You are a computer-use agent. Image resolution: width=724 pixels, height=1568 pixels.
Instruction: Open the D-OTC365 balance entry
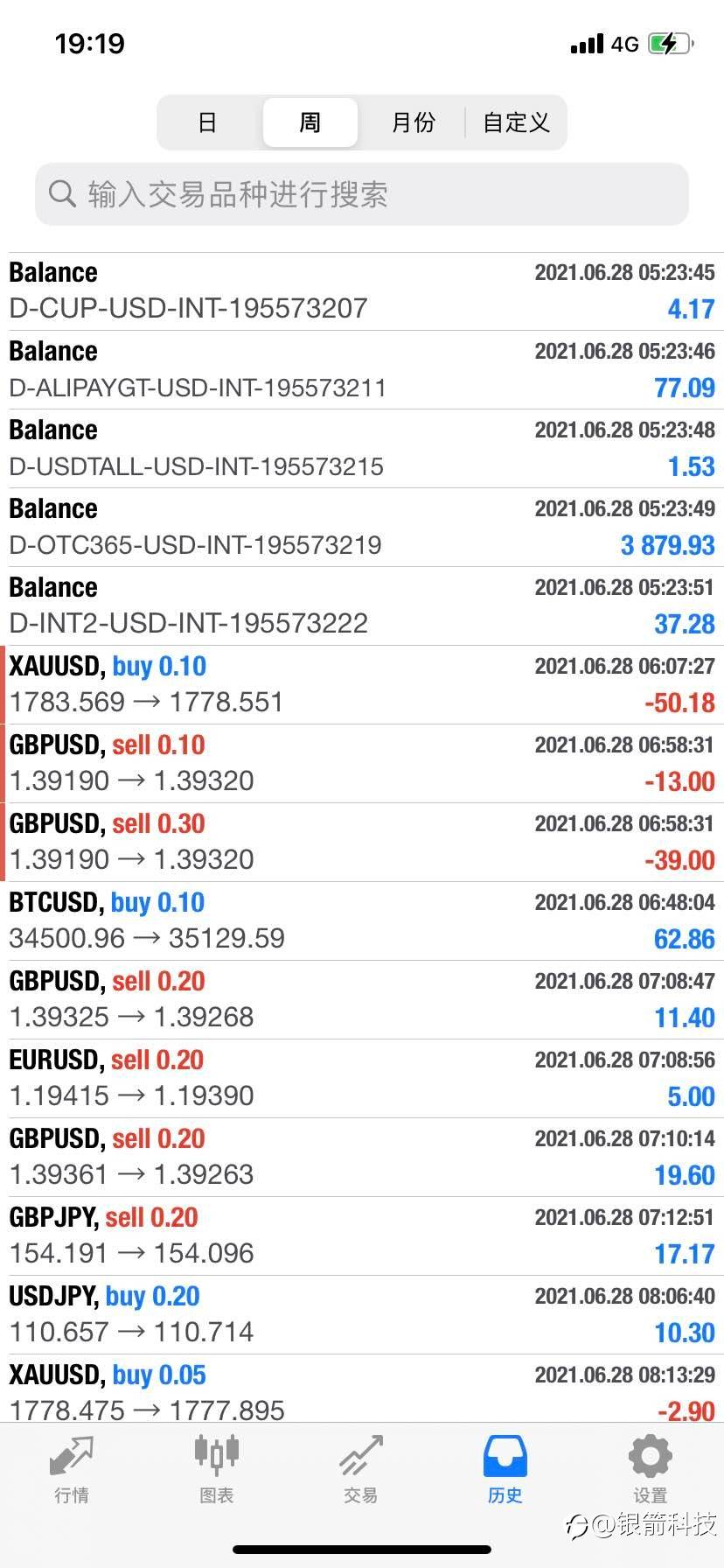pos(362,528)
